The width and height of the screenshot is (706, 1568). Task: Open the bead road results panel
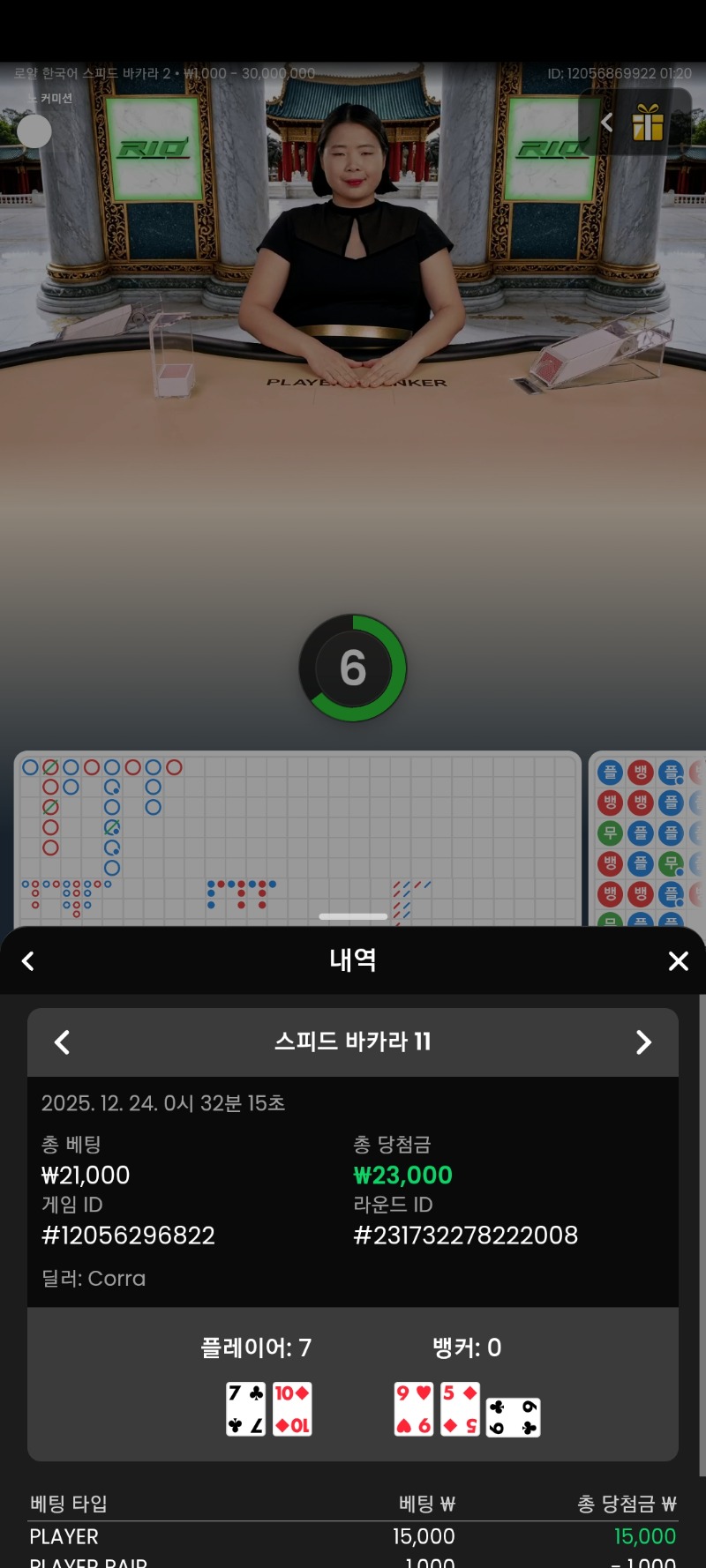point(648,838)
